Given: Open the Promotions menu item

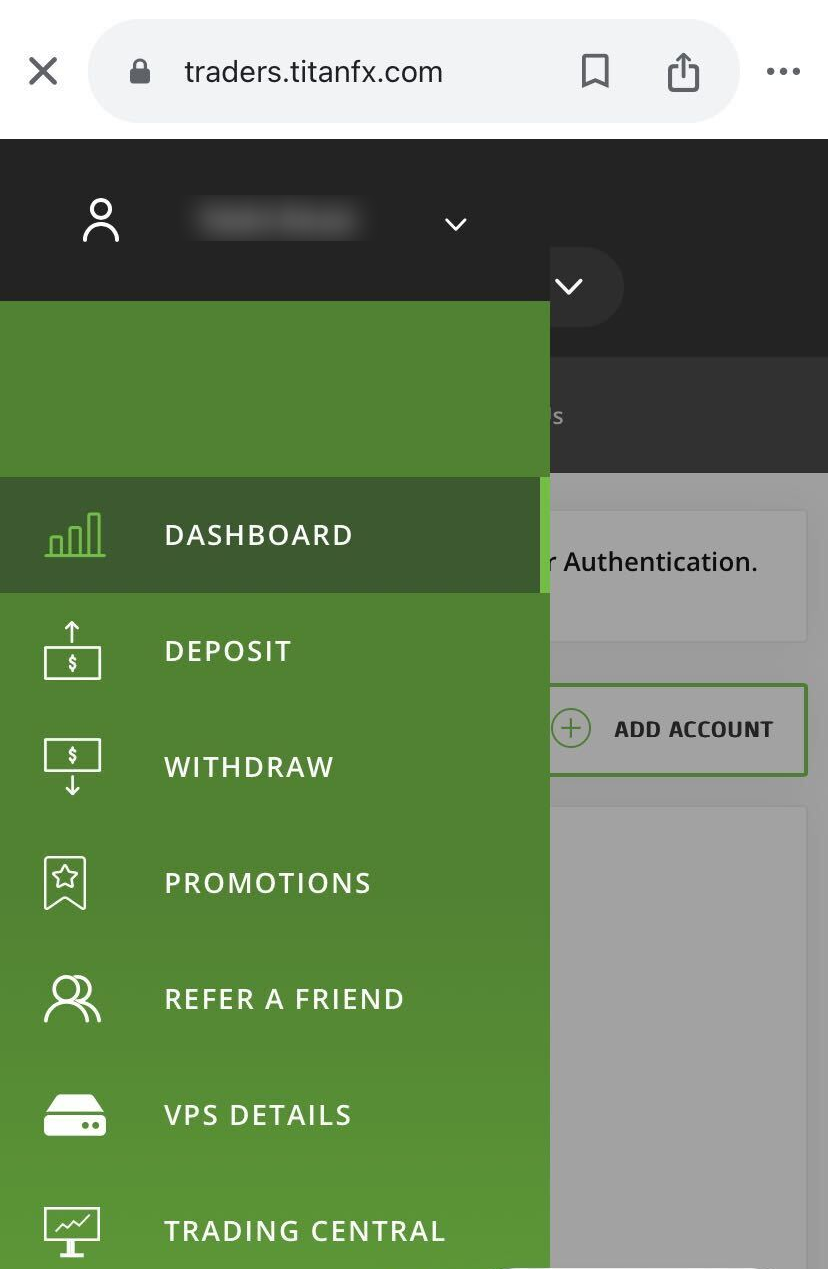Looking at the screenshot, I should pyautogui.click(x=266, y=882).
